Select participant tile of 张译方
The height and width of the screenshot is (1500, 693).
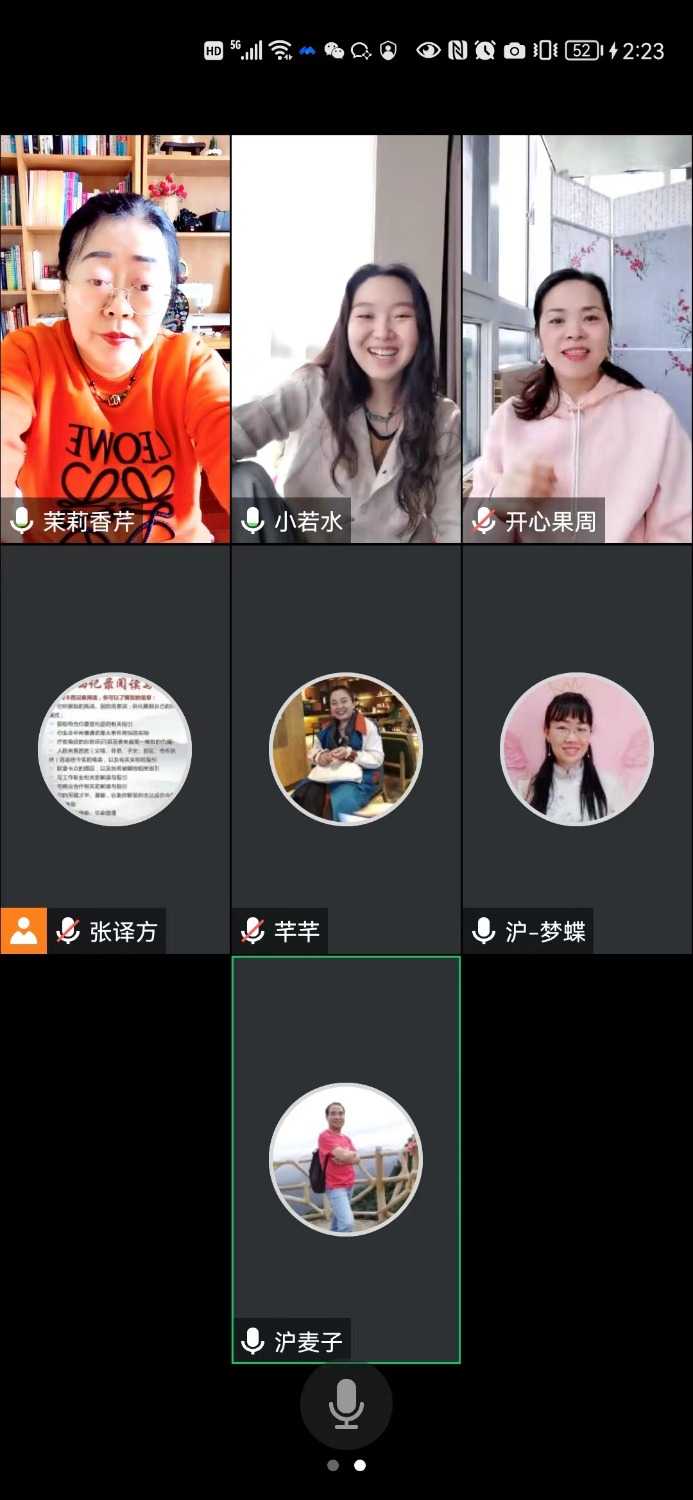click(x=115, y=749)
